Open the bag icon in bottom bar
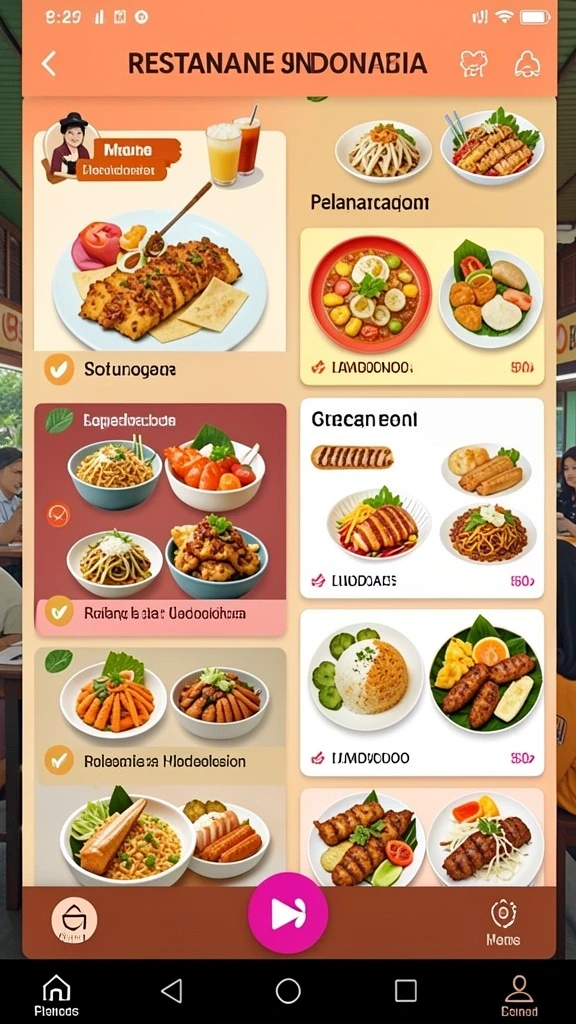The width and height of the screenshot is (576, 1024). pos(74,920)
